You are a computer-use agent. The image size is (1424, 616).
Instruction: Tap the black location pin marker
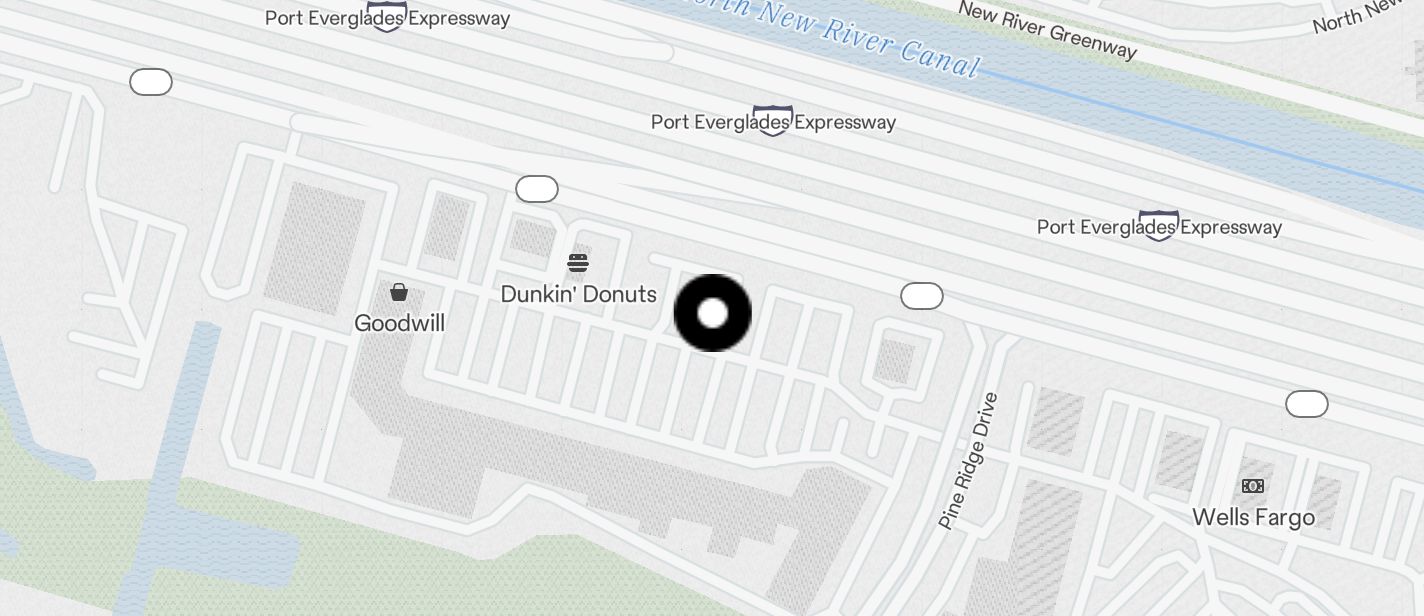pos(713,313)
